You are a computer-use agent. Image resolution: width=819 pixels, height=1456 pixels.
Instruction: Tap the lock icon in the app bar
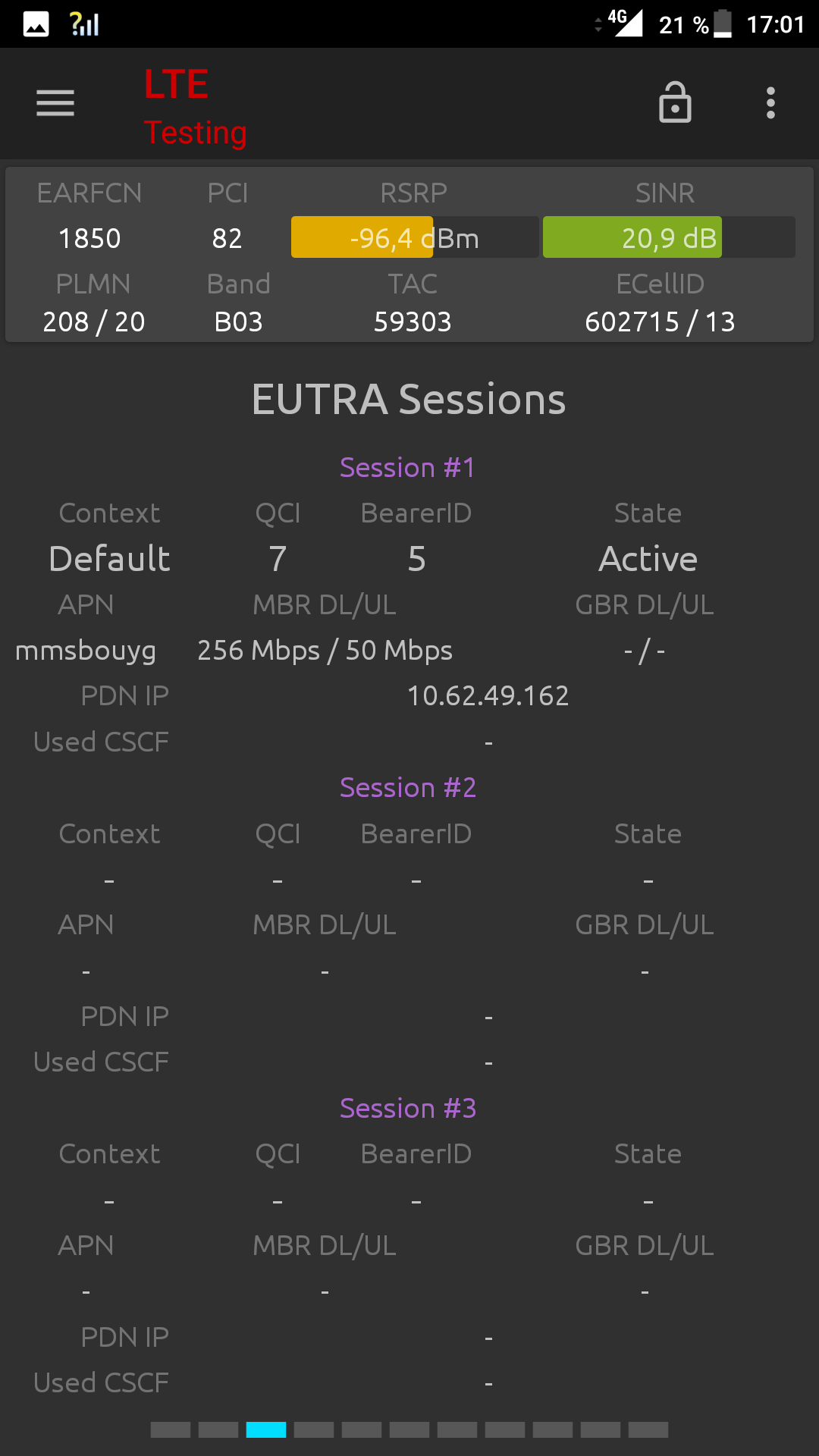point(675,102)
